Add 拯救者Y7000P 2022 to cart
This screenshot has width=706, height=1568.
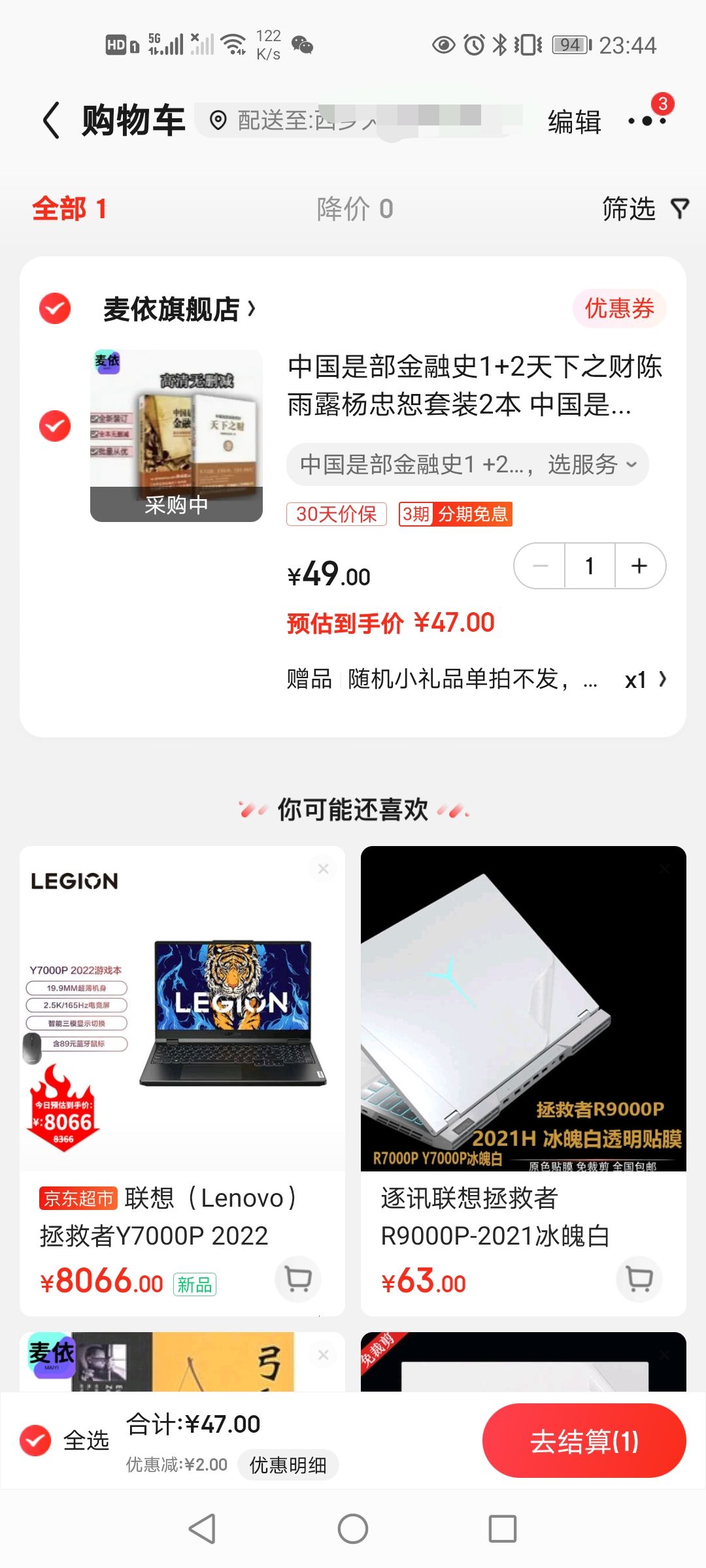(298, 1279)
